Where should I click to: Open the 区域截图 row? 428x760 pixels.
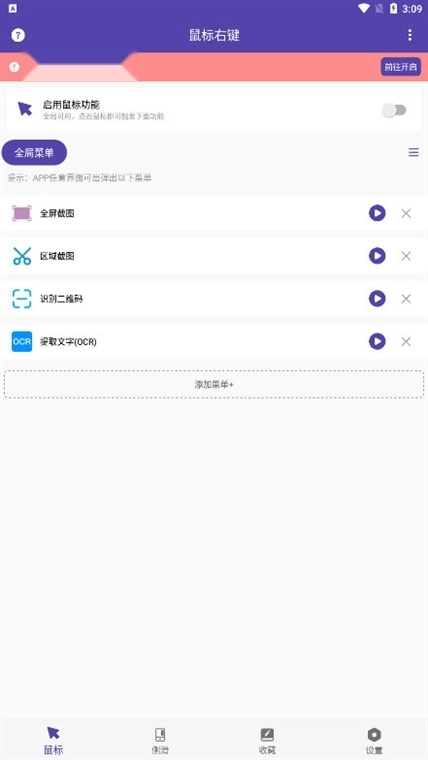(214, 256)
